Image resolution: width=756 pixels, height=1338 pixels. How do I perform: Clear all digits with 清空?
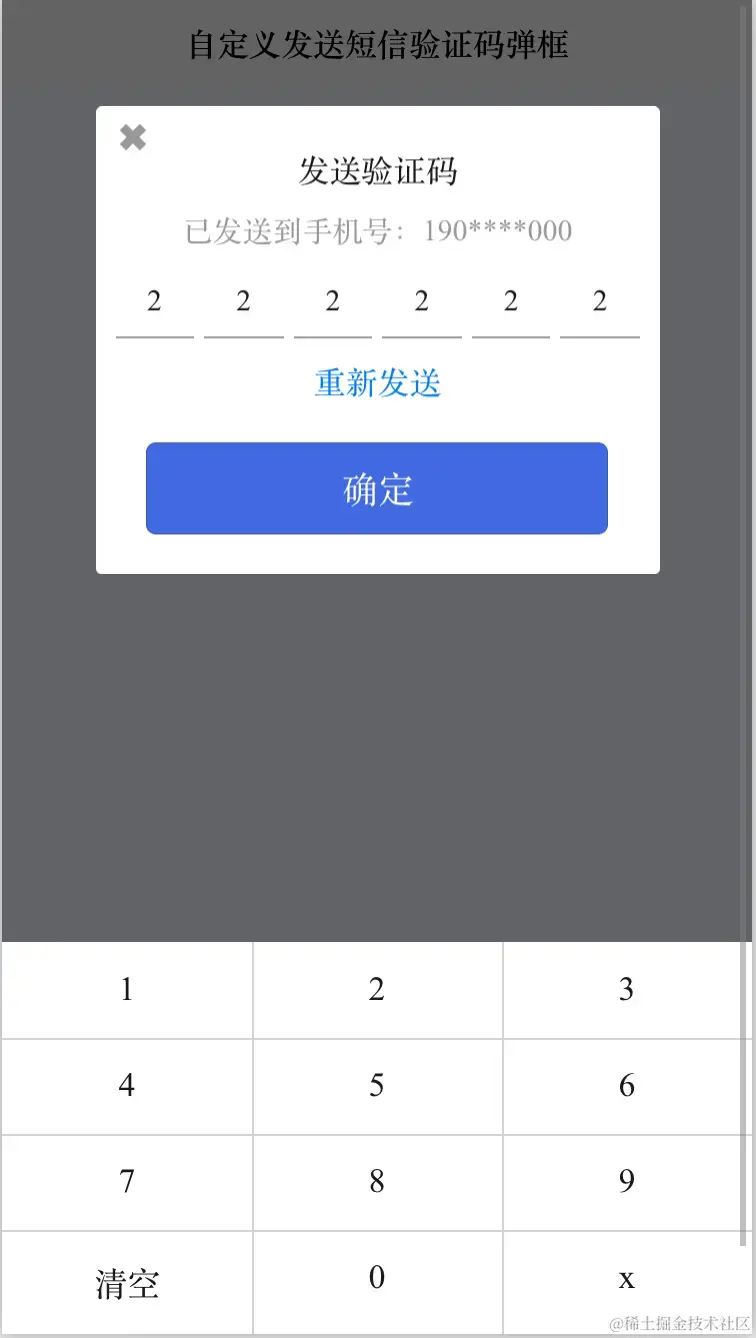tap(127, 1283)
